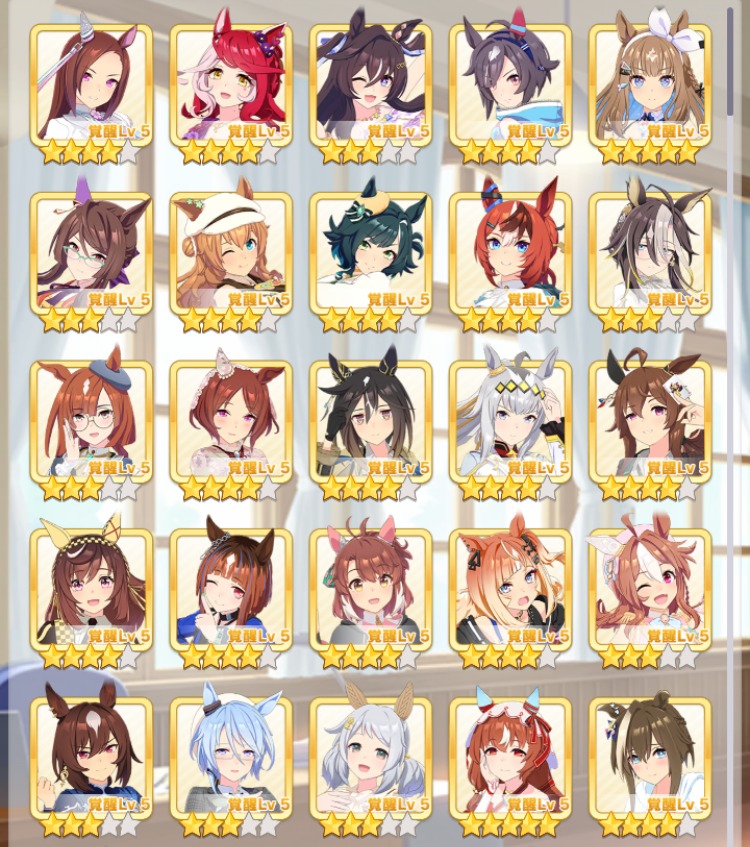The image size is (750, 847).
Task: Select the silver-haired girl with green eyes
Action: pyautogui.click(x=371, y=756)
